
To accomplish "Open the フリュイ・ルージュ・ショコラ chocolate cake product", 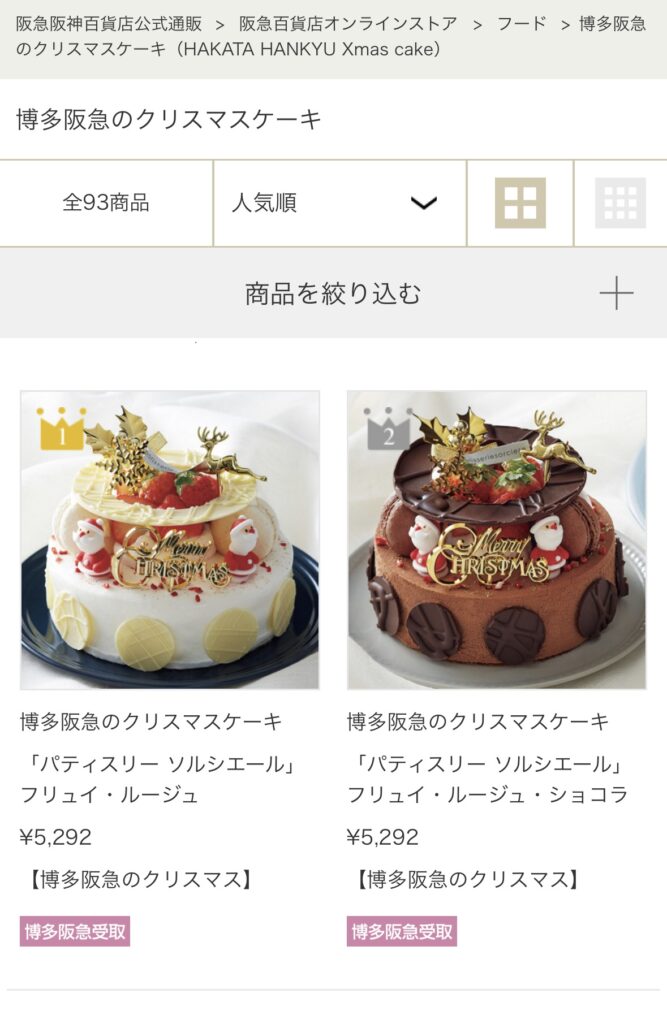I will [496, 540].
